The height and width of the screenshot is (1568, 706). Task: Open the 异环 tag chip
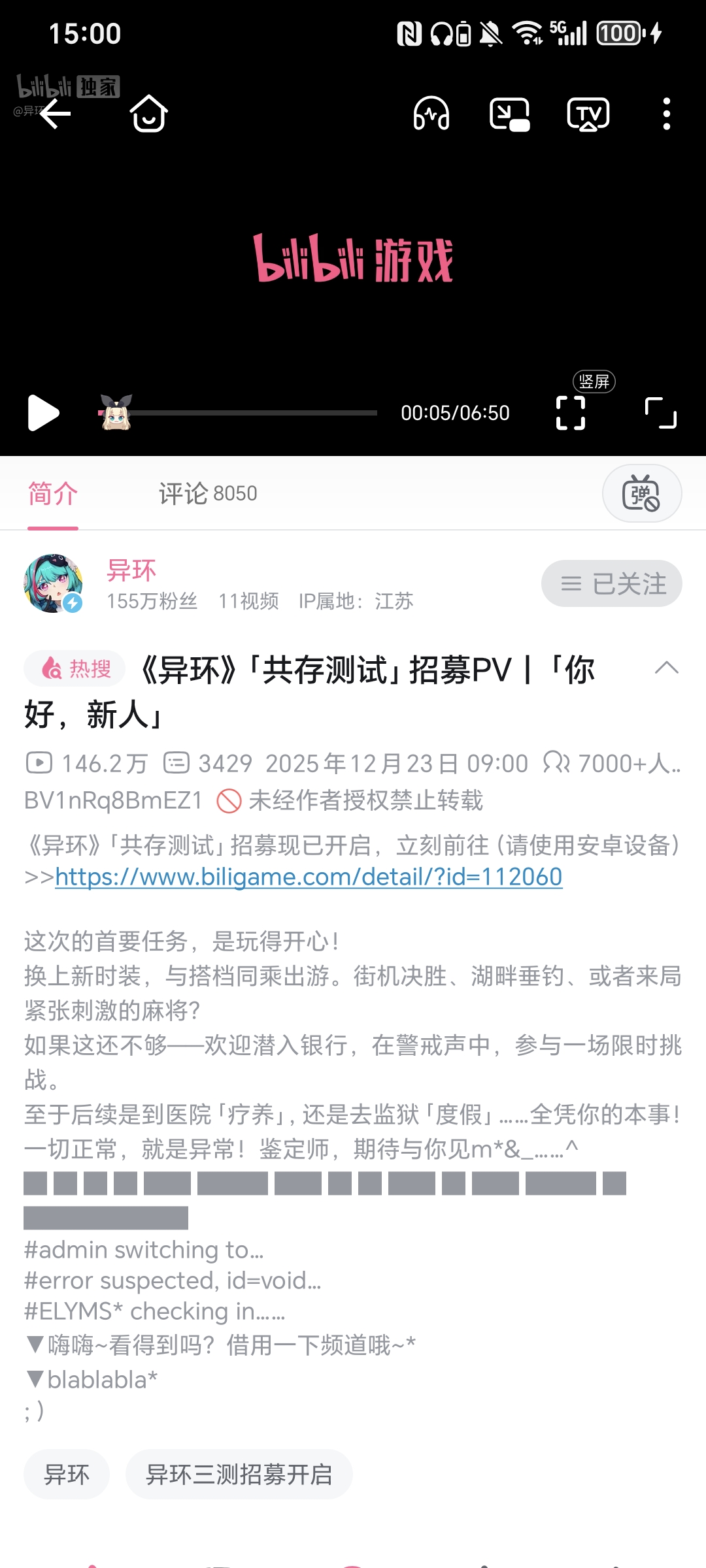pos(67,1475)
